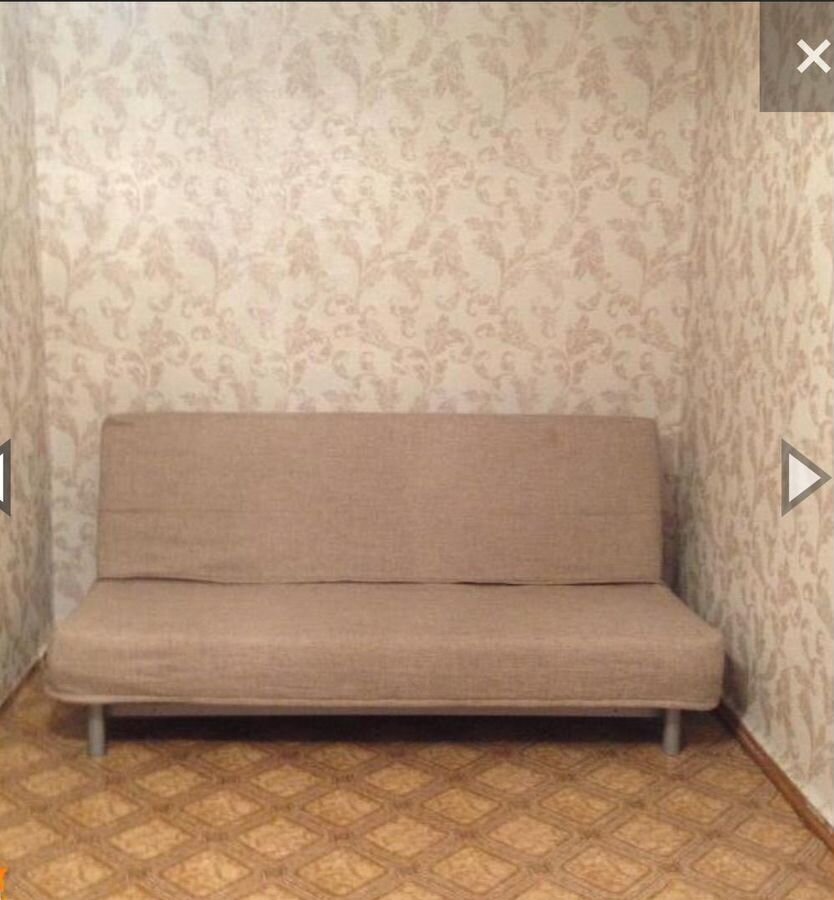Close the full-screen photo viewer
The image size is (834, 900).
[x=812, y=57]
